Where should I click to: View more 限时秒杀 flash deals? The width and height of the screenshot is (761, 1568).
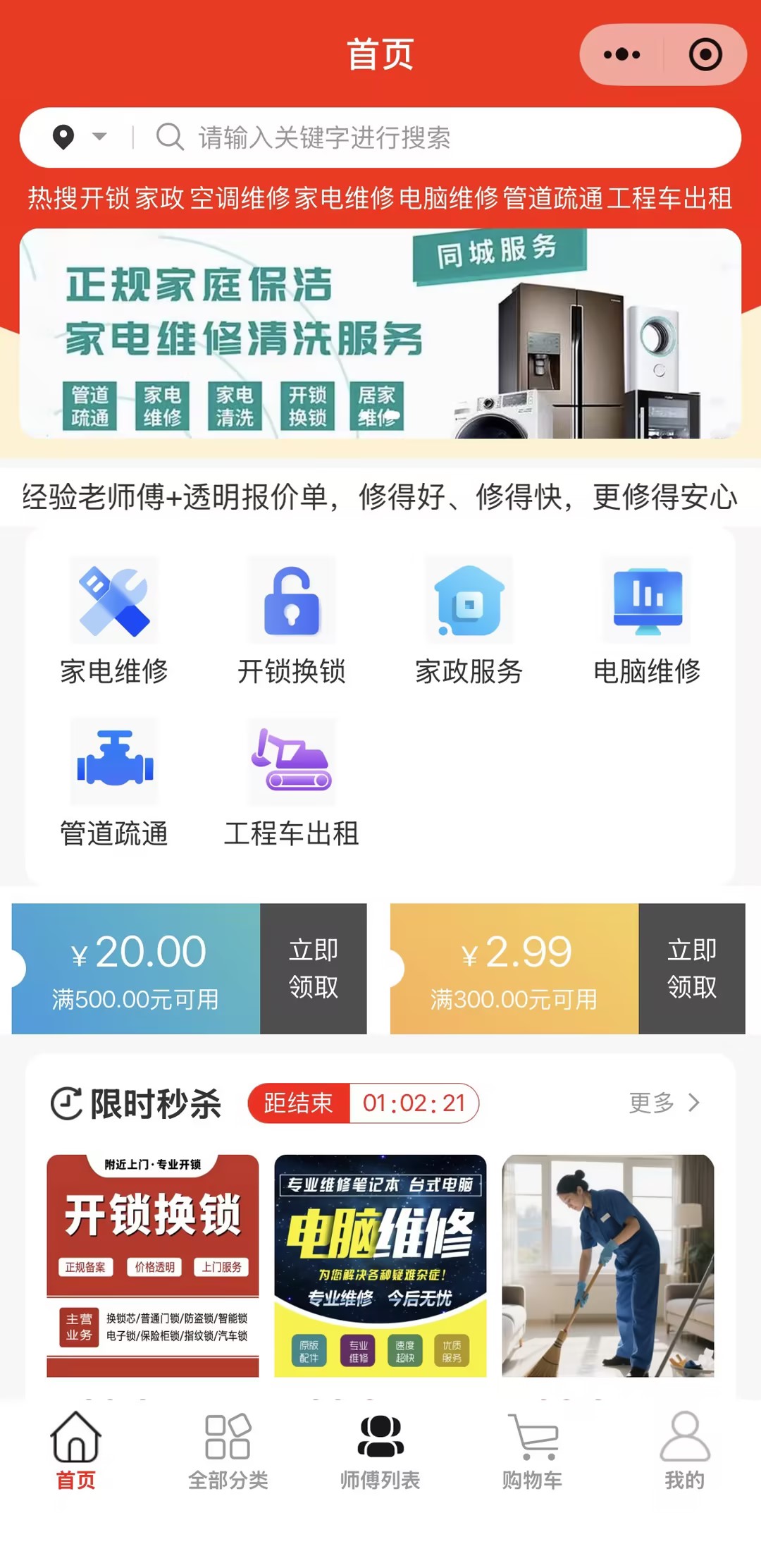pyautogui.click(x=664, y=1103)
